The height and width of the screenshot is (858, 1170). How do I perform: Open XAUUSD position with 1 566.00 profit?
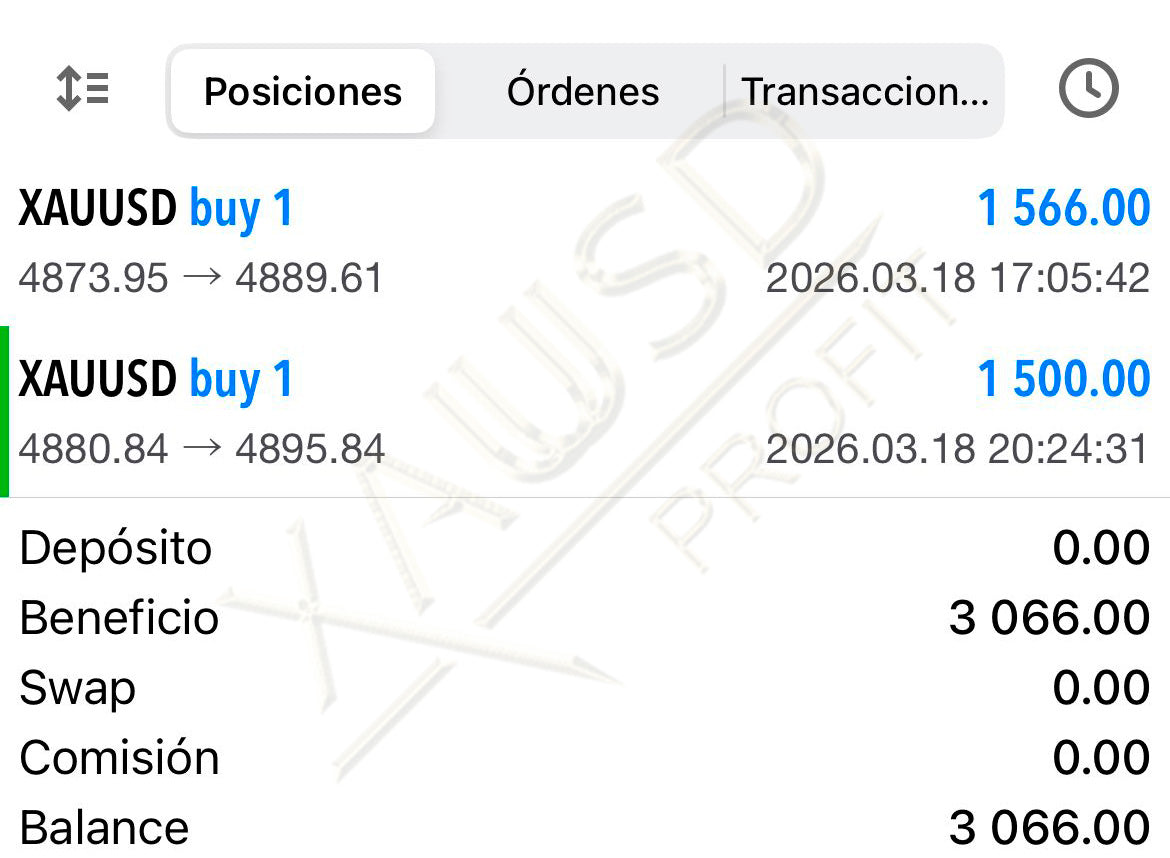click(x=585, y=242)
